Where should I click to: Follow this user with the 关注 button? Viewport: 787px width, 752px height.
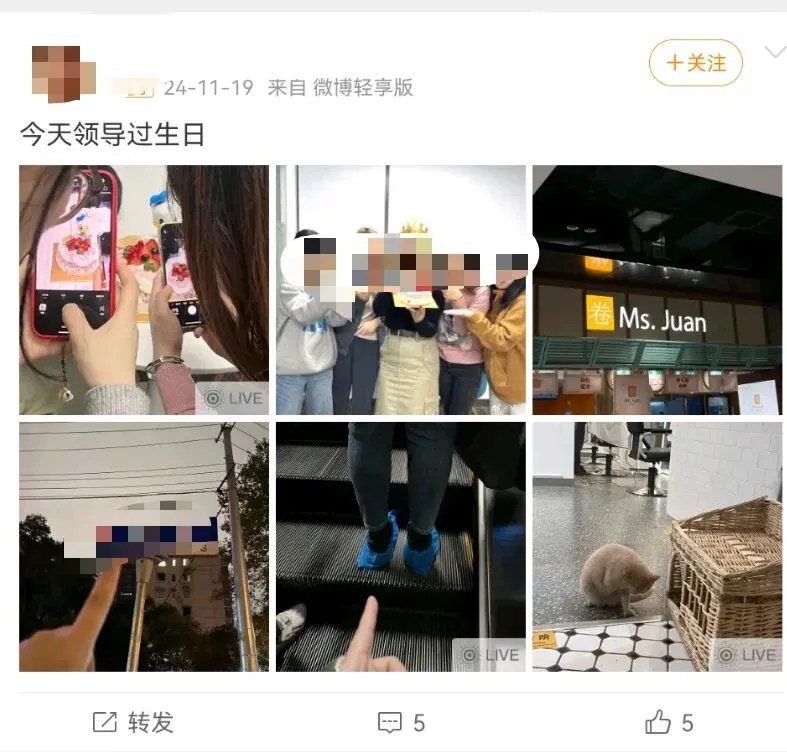pos(696,63)
